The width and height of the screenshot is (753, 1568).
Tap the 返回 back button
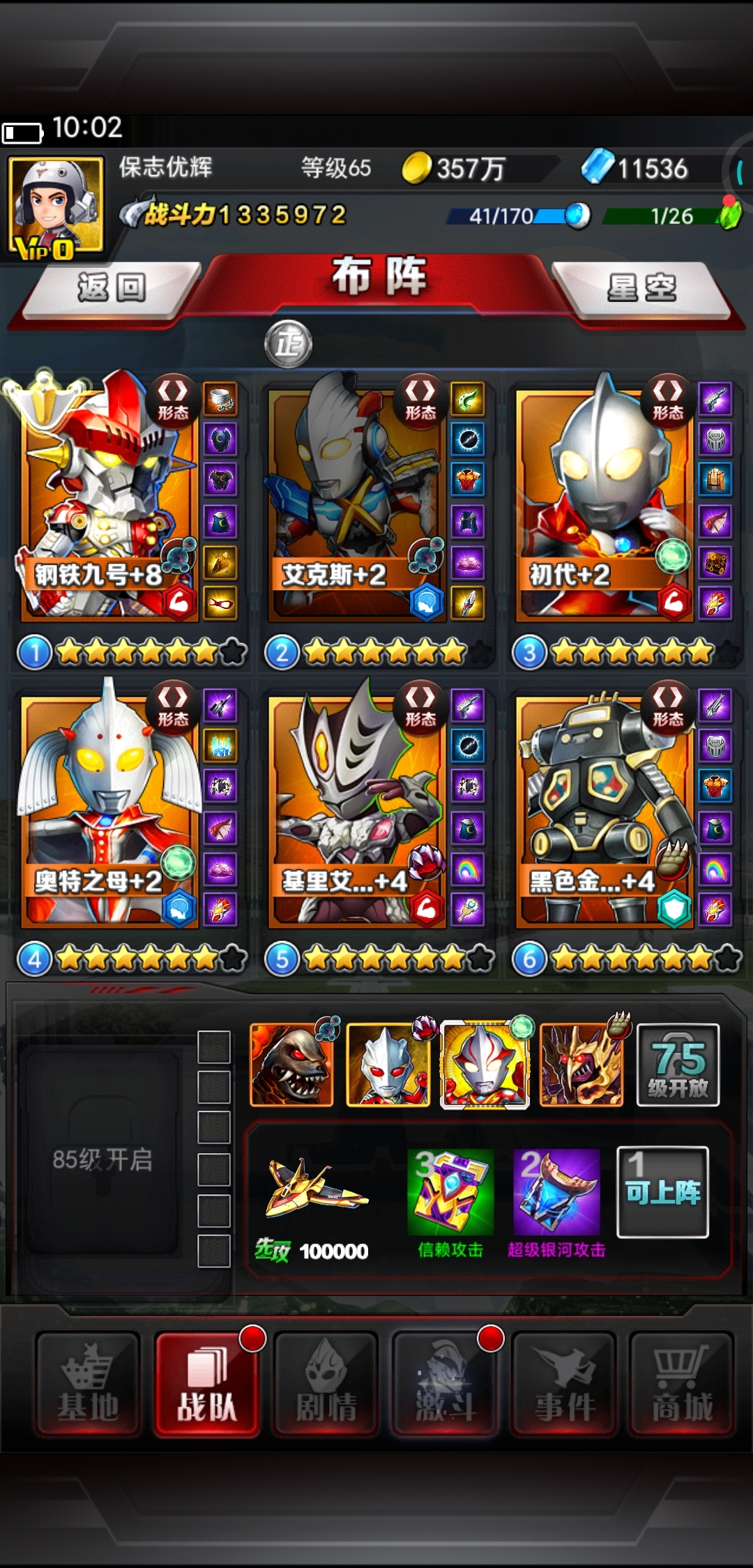pyautogui.click(x=112, y=288)
